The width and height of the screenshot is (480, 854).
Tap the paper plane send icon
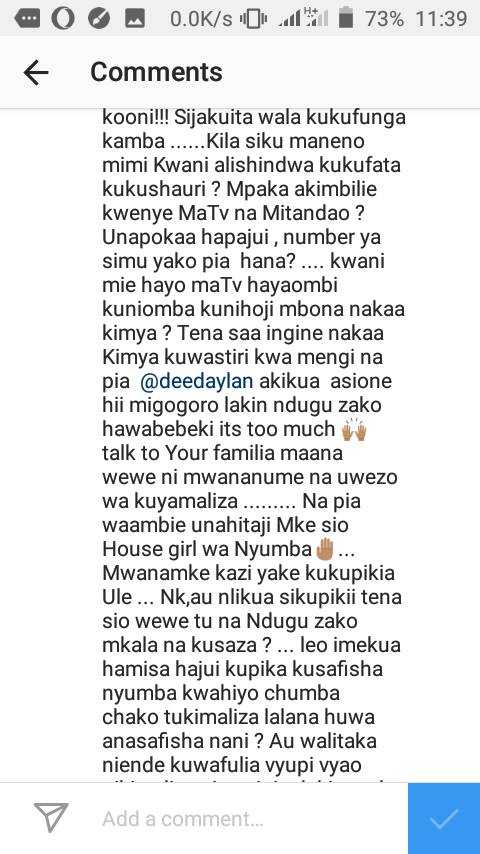(x=51, y=817)
